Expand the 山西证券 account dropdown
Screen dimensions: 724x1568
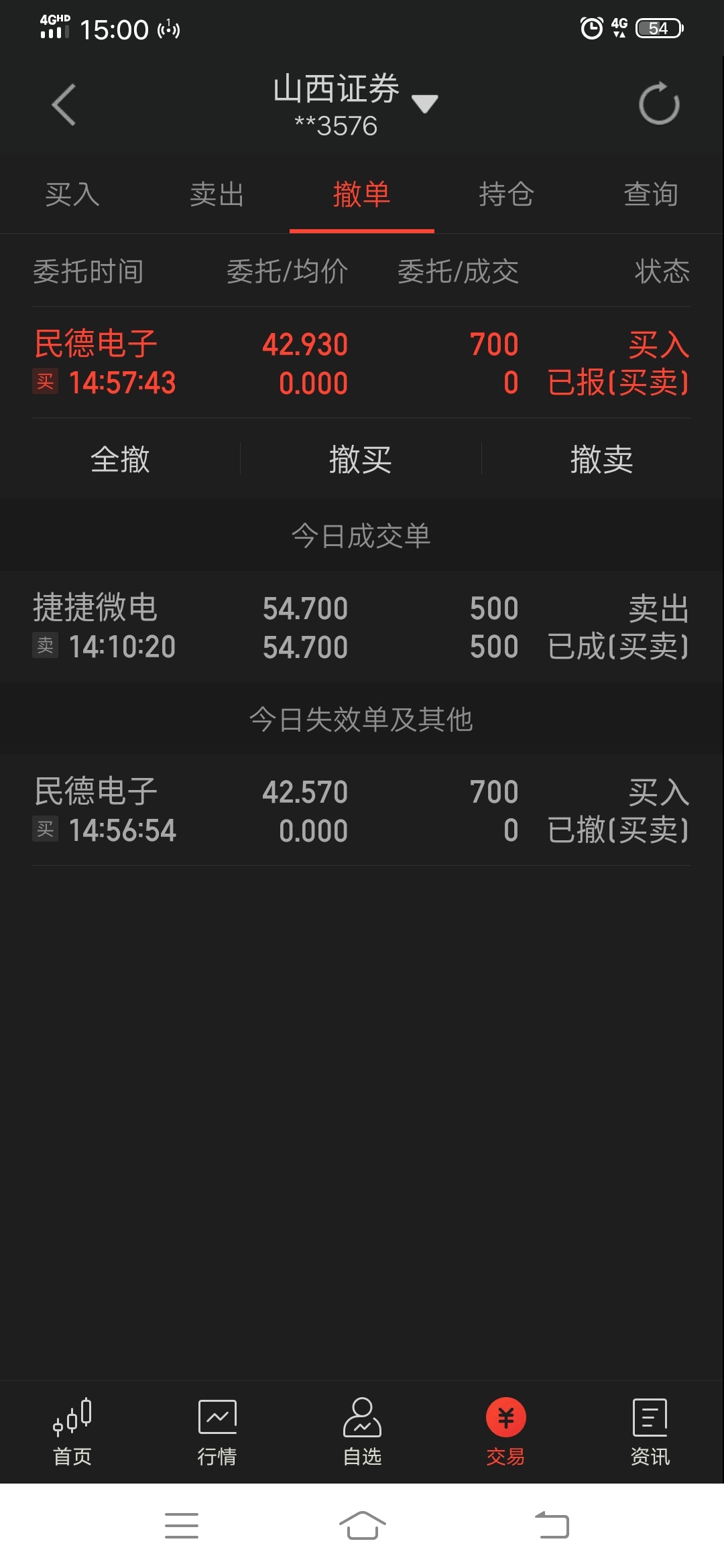pos(424,104)
